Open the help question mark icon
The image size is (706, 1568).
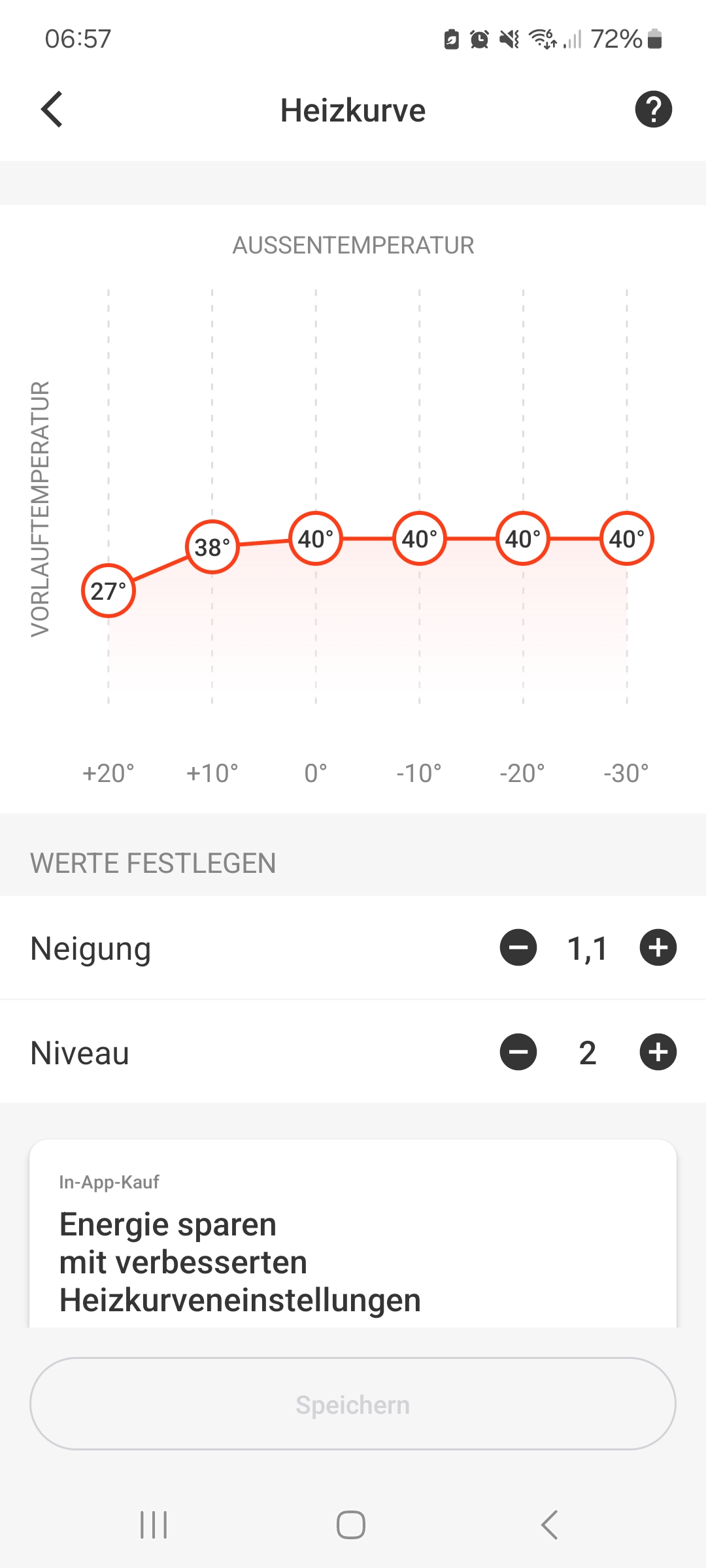pos(653,109)
